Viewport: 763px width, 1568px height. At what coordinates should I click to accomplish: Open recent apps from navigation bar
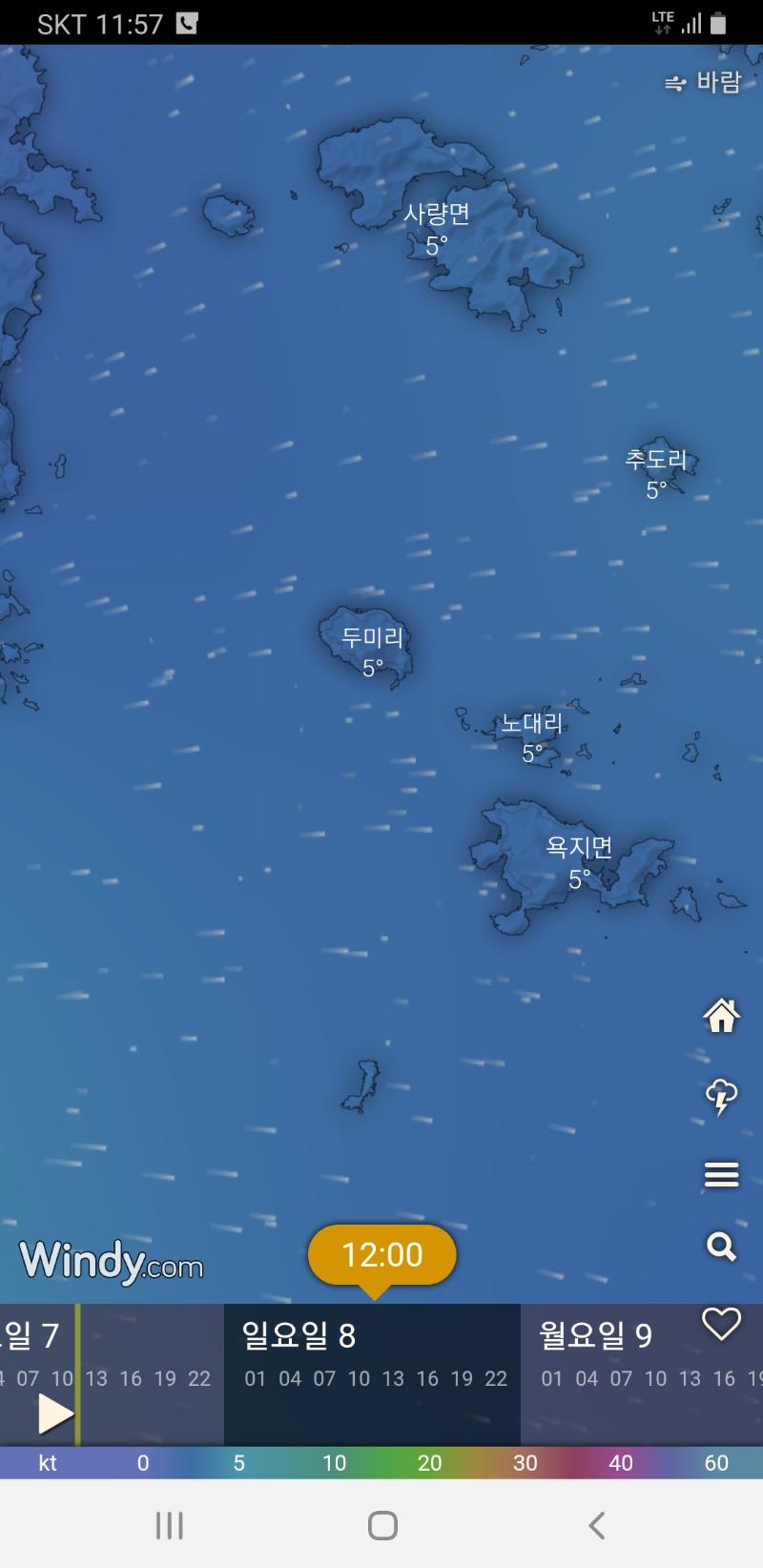coord(169,1525)
